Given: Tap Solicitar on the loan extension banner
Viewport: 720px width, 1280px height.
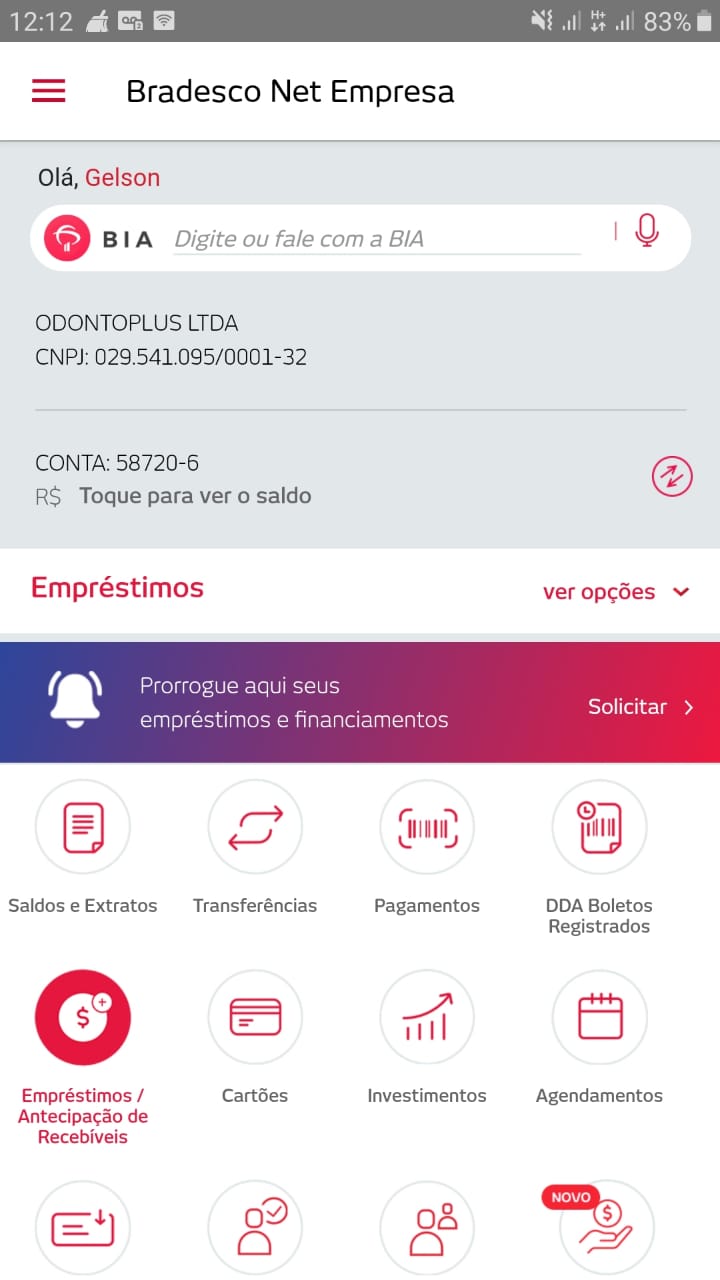Looking at the screenshot, I should 640,707.
